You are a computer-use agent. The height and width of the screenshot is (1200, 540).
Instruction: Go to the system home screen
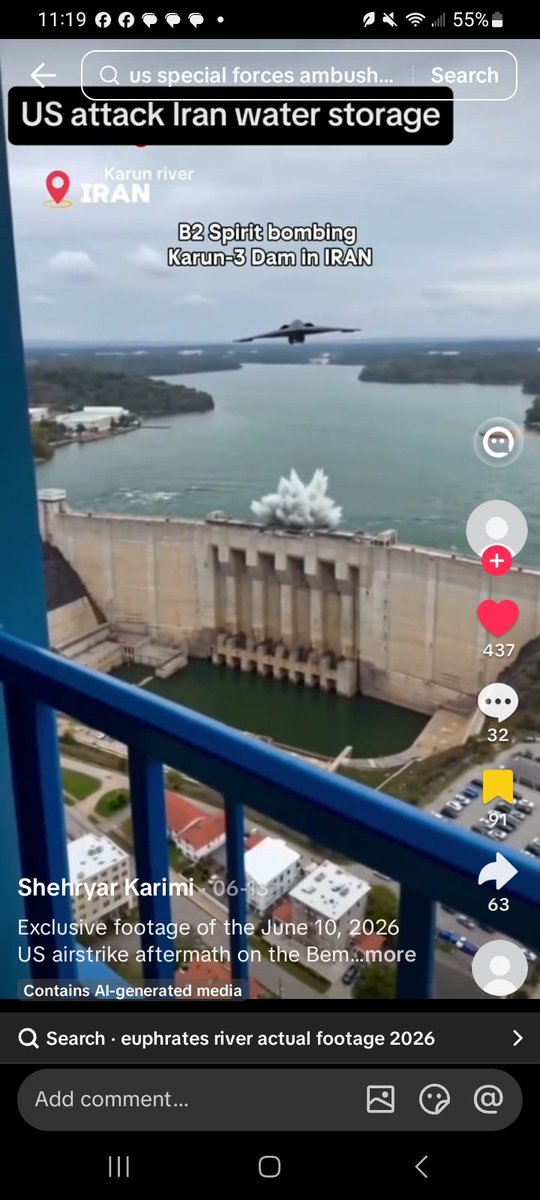[x=269, y=1166]
